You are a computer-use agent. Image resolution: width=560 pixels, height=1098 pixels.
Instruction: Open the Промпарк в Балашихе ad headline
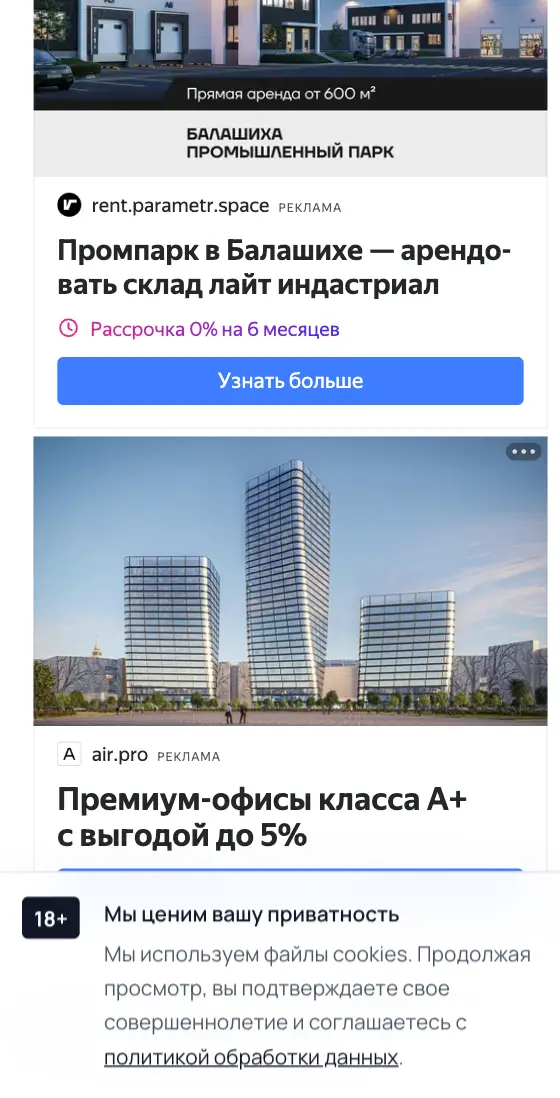point(284,267)
